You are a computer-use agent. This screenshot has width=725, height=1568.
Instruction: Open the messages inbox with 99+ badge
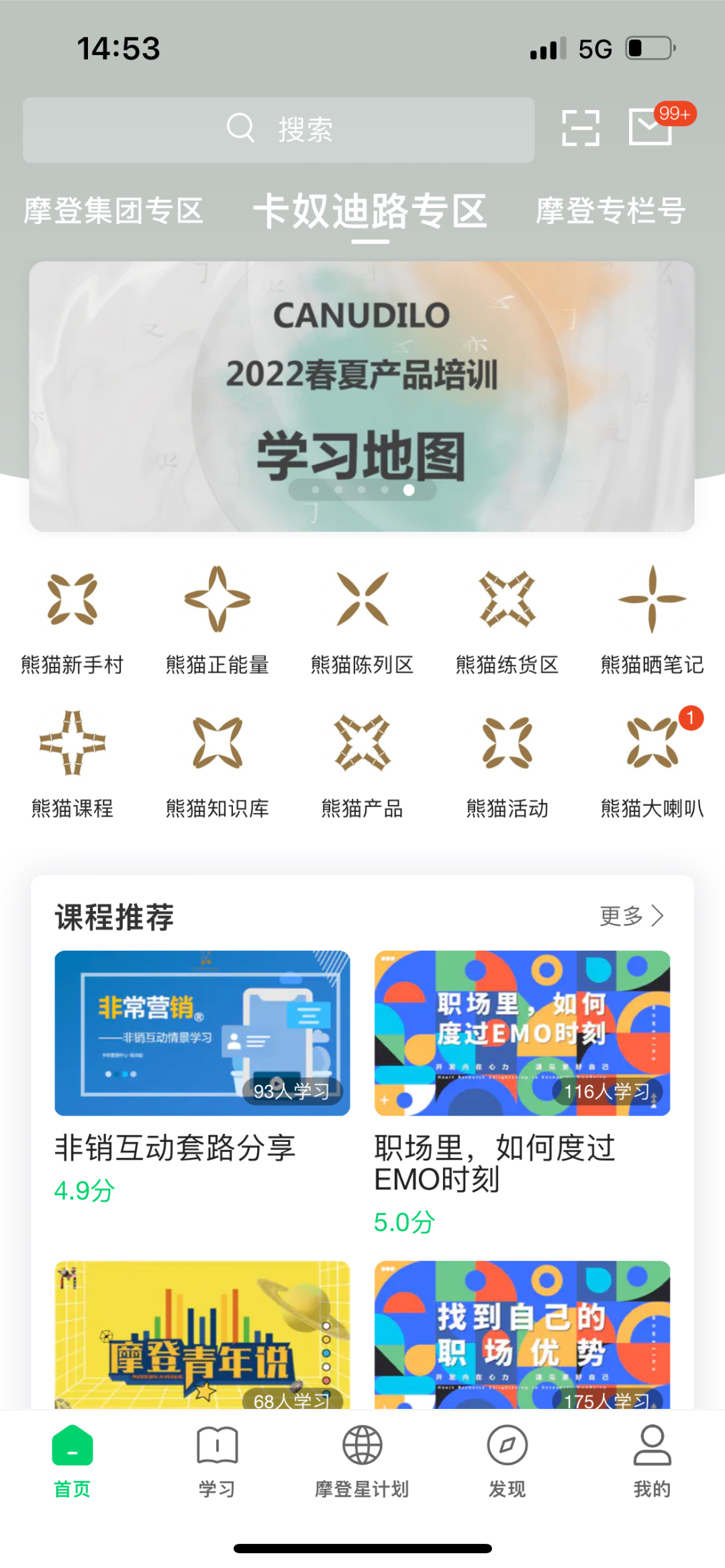pos(651,126)
